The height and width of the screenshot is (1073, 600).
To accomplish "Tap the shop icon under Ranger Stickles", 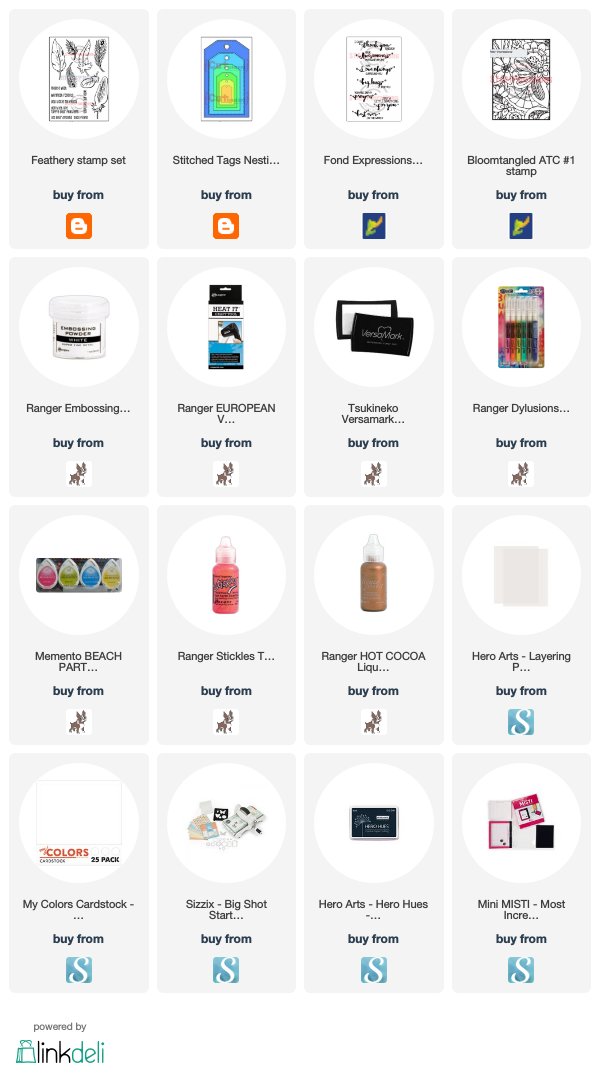I will (226, 722).
